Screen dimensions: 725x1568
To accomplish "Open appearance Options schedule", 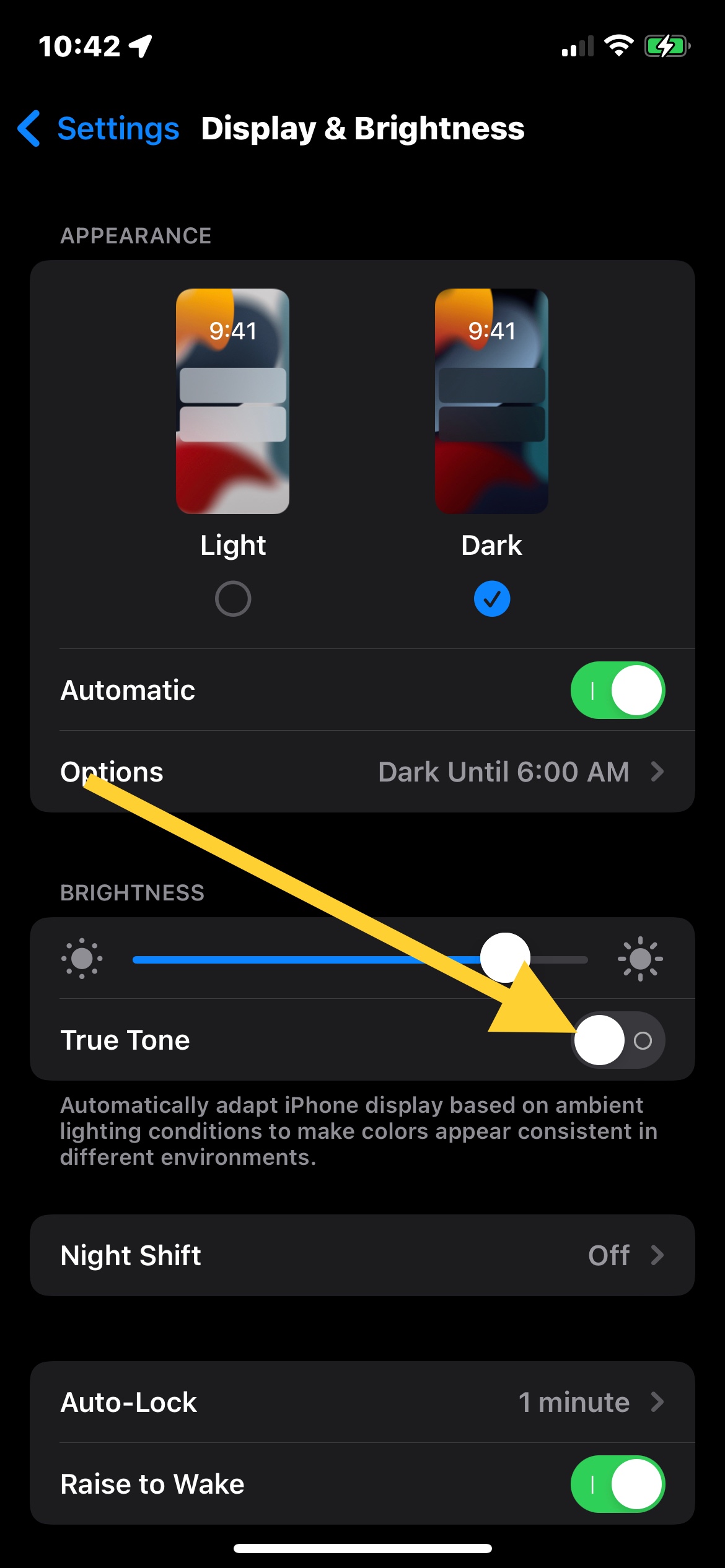I will tap(362, 772).
